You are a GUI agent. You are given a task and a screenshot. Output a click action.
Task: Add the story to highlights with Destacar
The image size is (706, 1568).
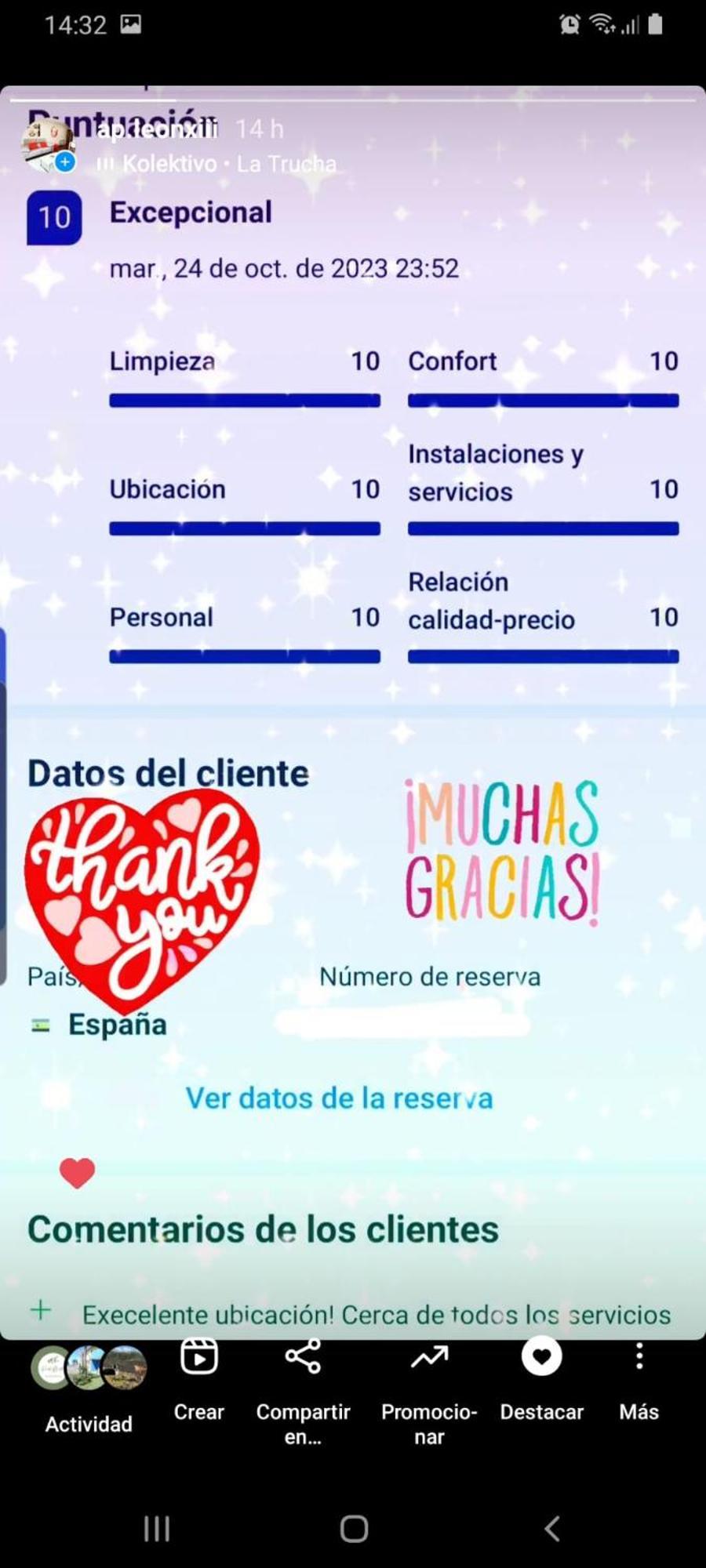pyautogui.click(x=541, y=1379)
